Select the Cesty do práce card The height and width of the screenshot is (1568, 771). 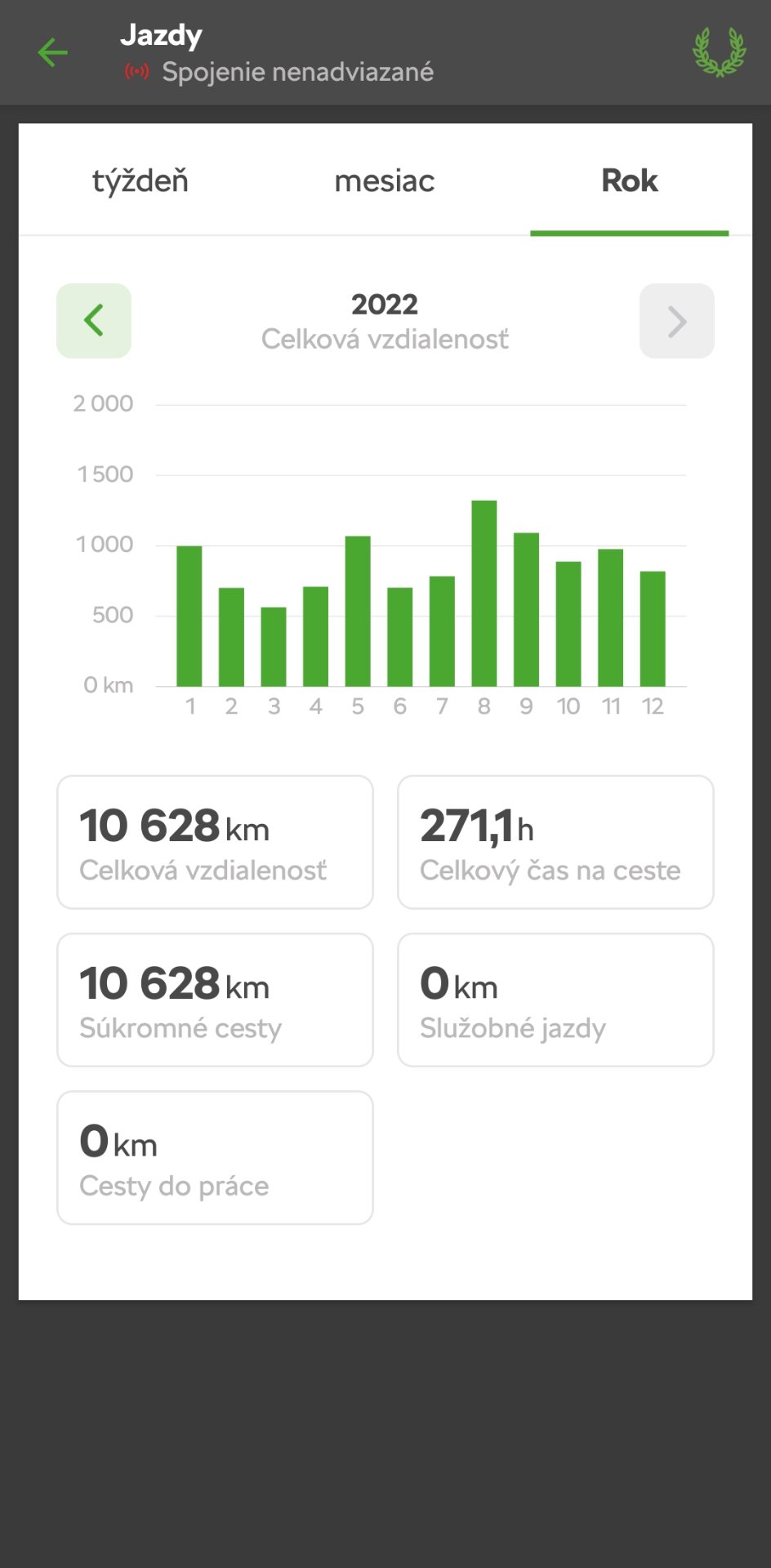215,1157
